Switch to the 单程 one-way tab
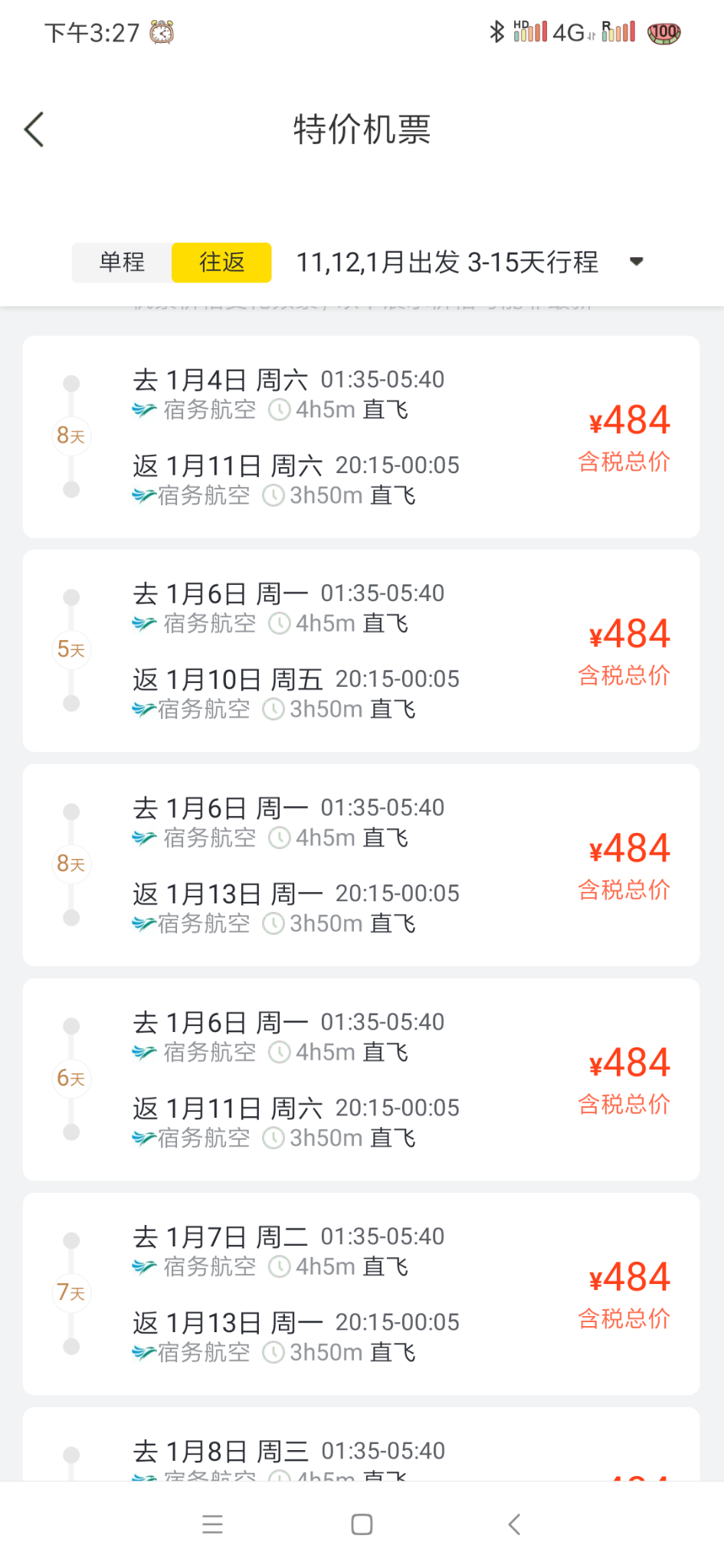Image resolution: width=724 pixels, height=1568 pixels. [x=123, y=263]
